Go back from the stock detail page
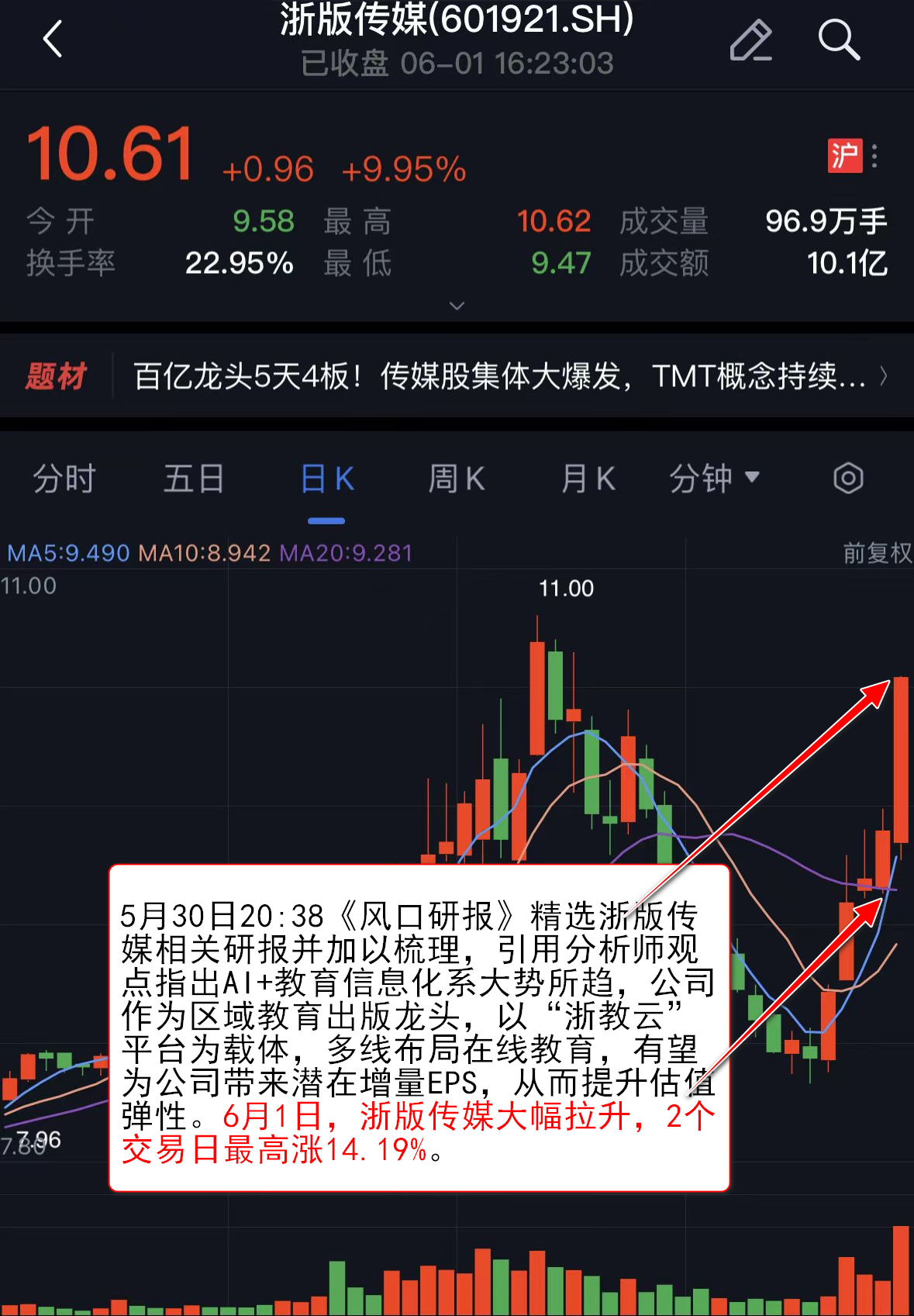This screenshot has width=914, height=1316. click(x=53, y=39)
